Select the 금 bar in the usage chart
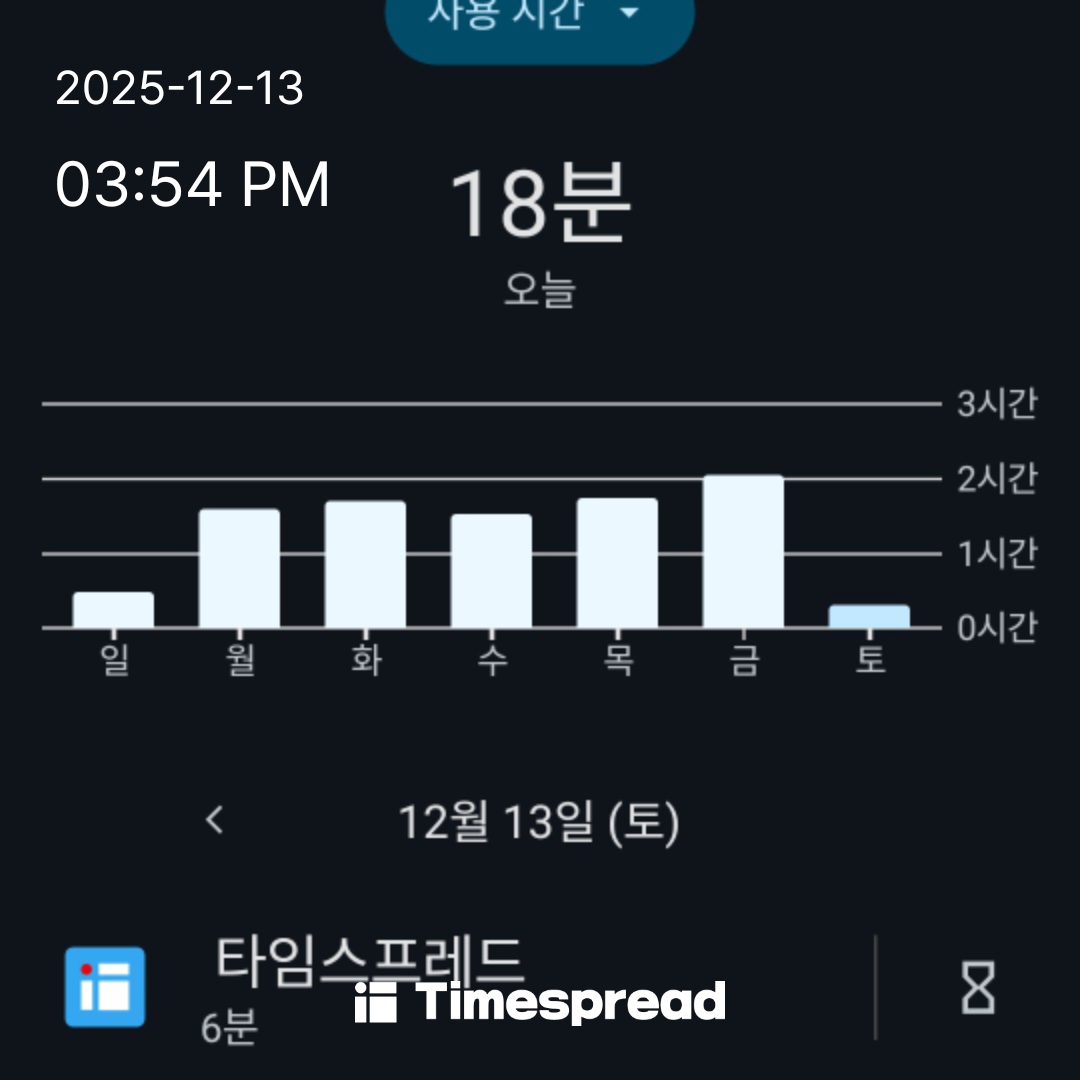Viewport: 1080px width, 1080px height. pyautogui.click(x=743, y=552)
